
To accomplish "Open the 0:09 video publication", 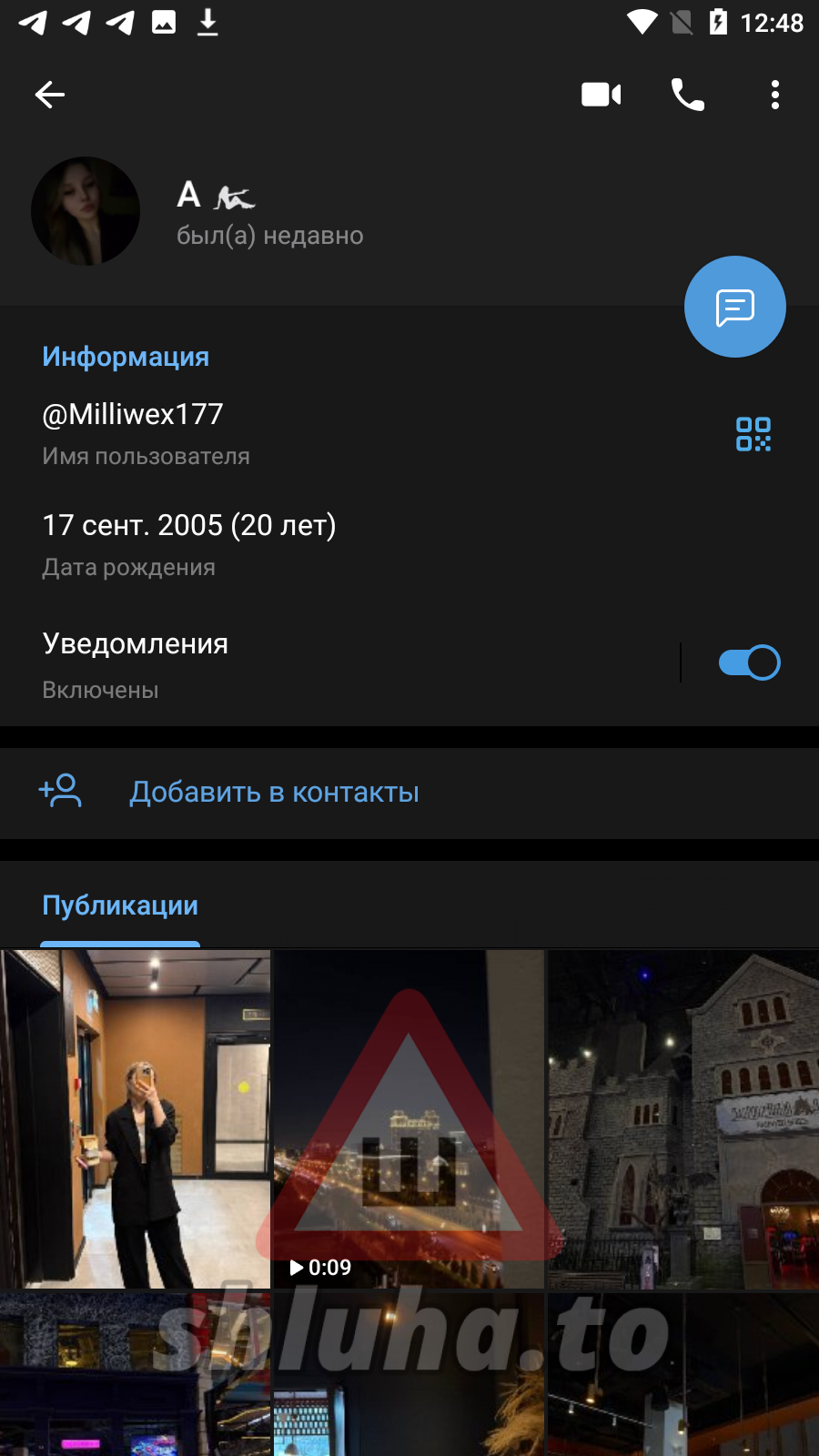I will click(409, 1118).
